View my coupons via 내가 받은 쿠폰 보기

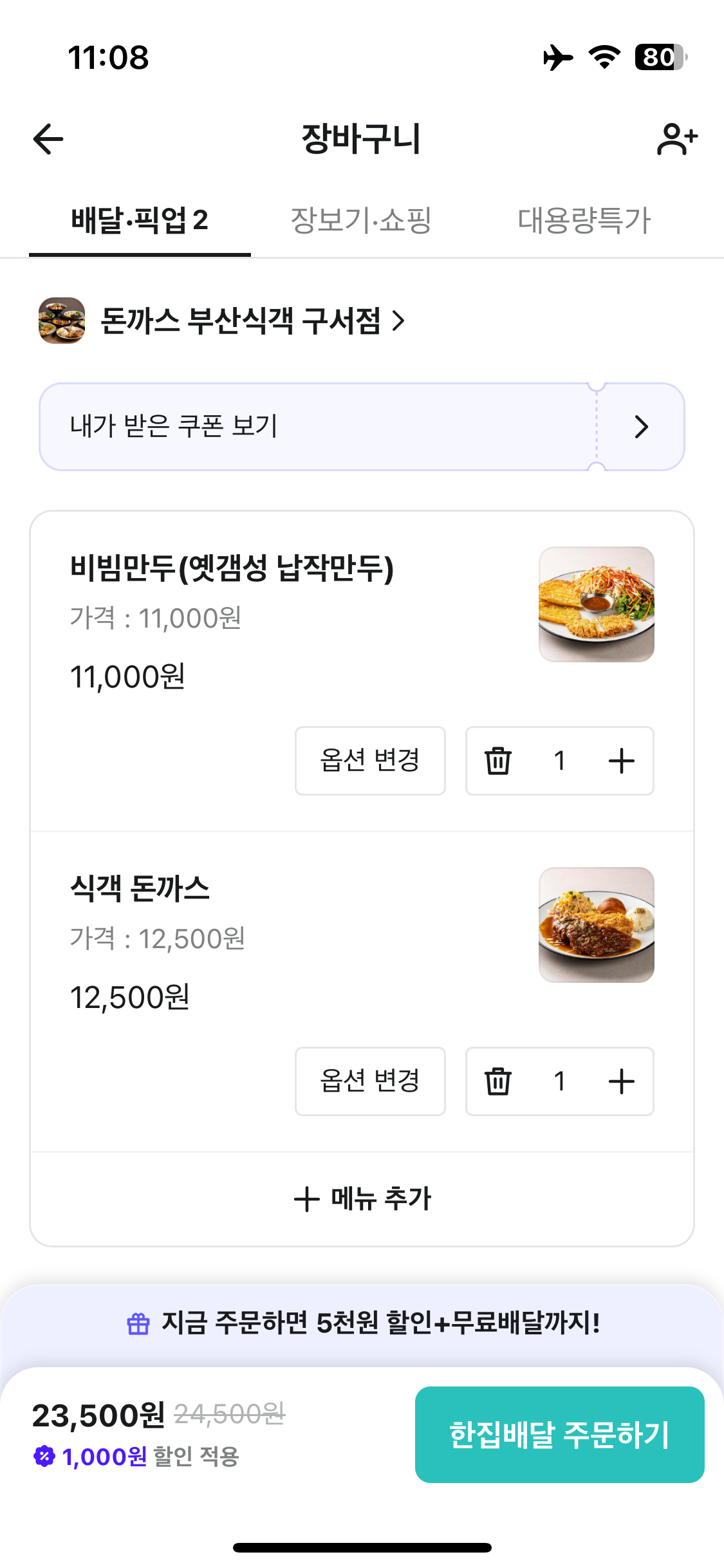[x=362, y=427]
